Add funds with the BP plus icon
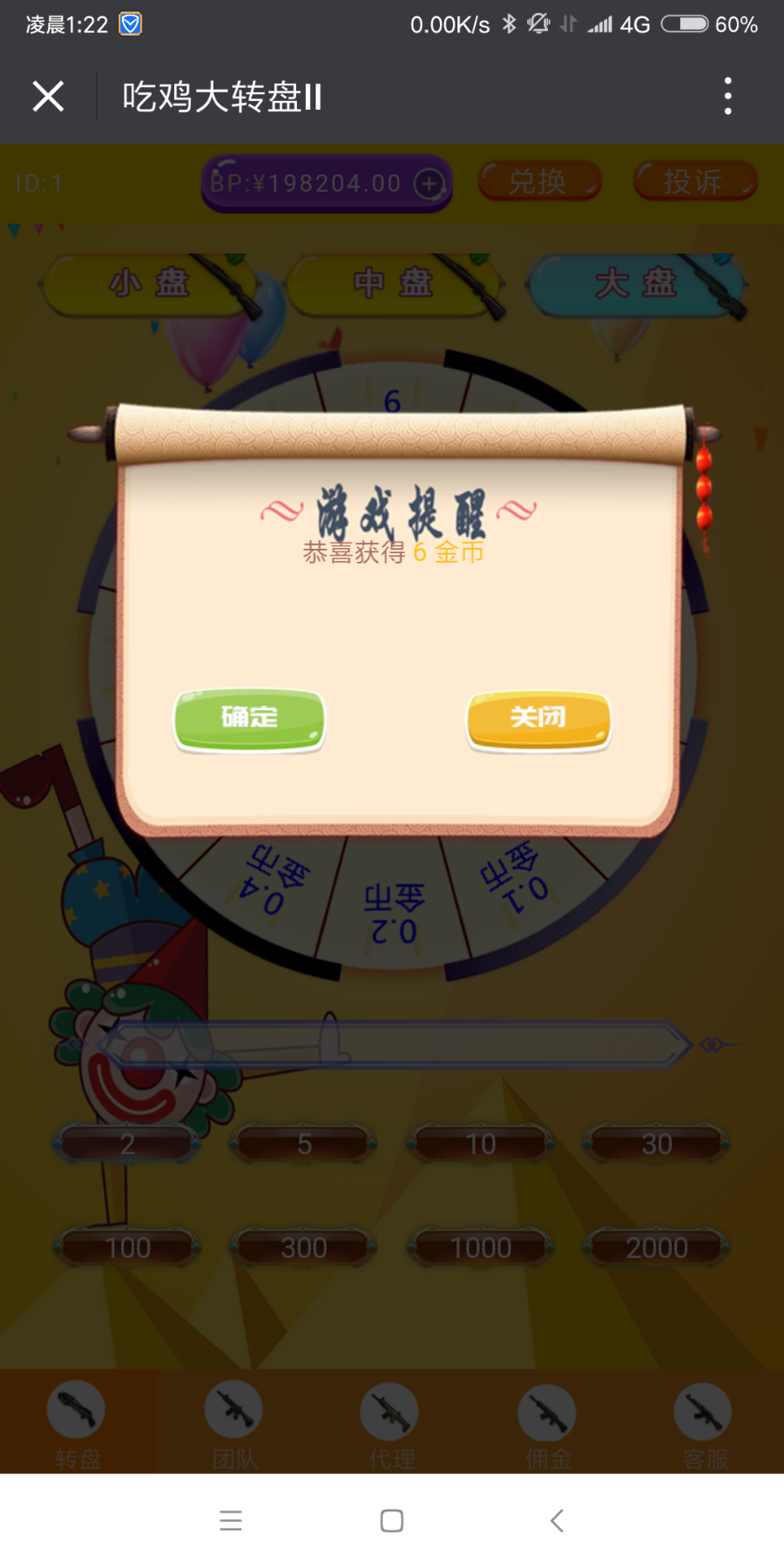This screenshot has height=1568, width=784. tap(429, 184)
